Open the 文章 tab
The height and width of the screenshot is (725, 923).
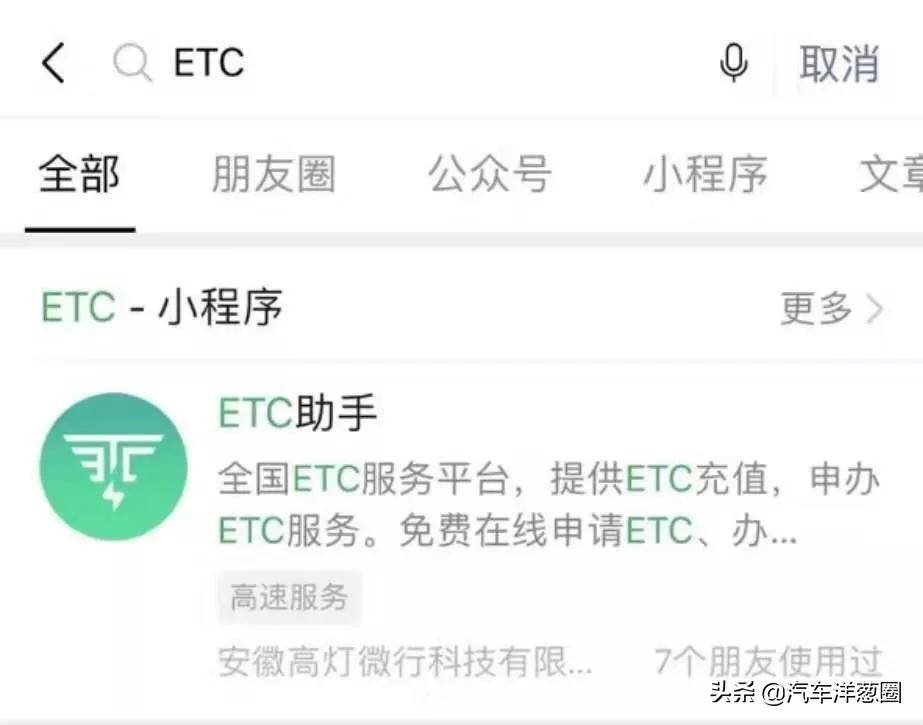coord(892,175)
